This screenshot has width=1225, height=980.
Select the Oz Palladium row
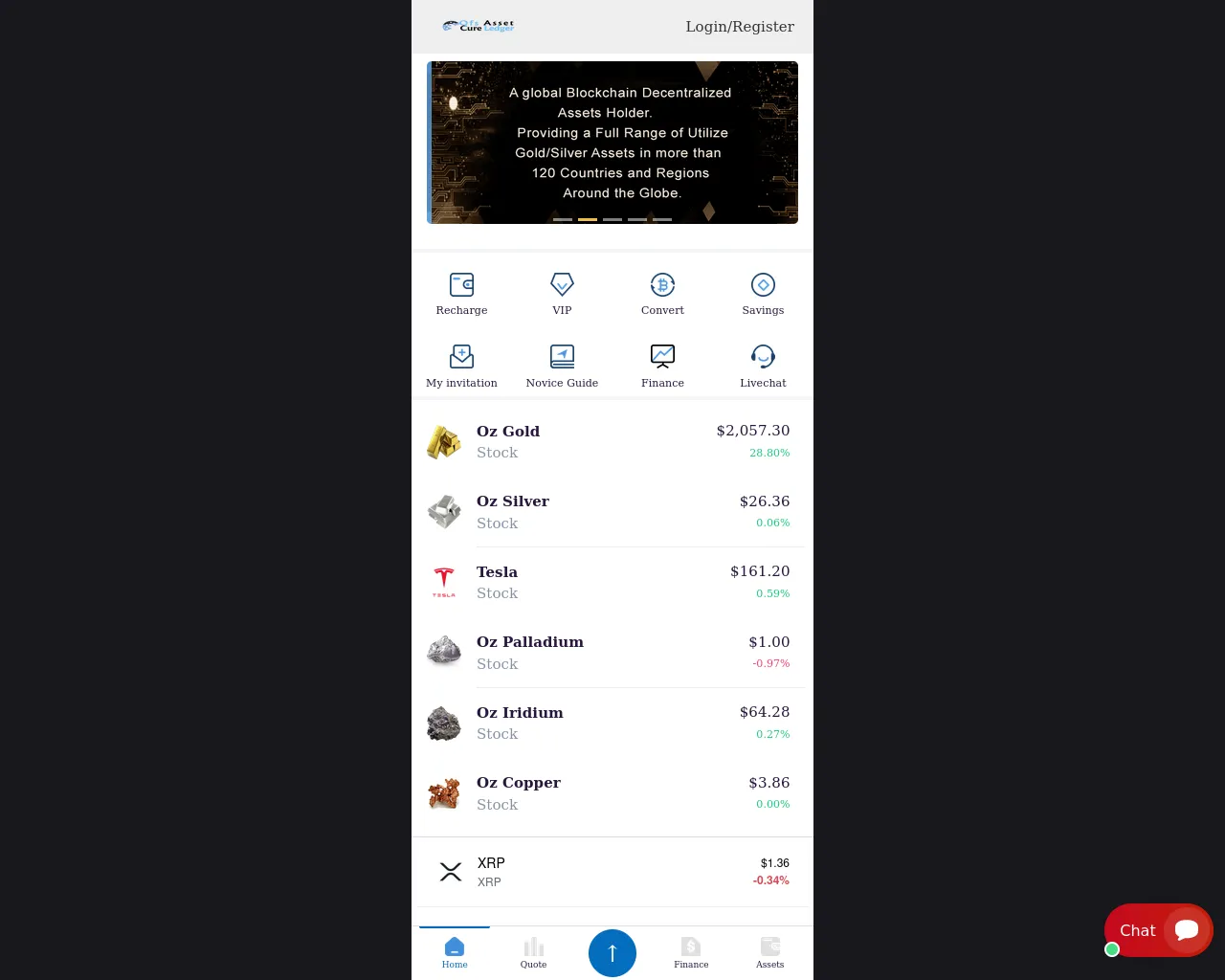(x=612, y=653)
